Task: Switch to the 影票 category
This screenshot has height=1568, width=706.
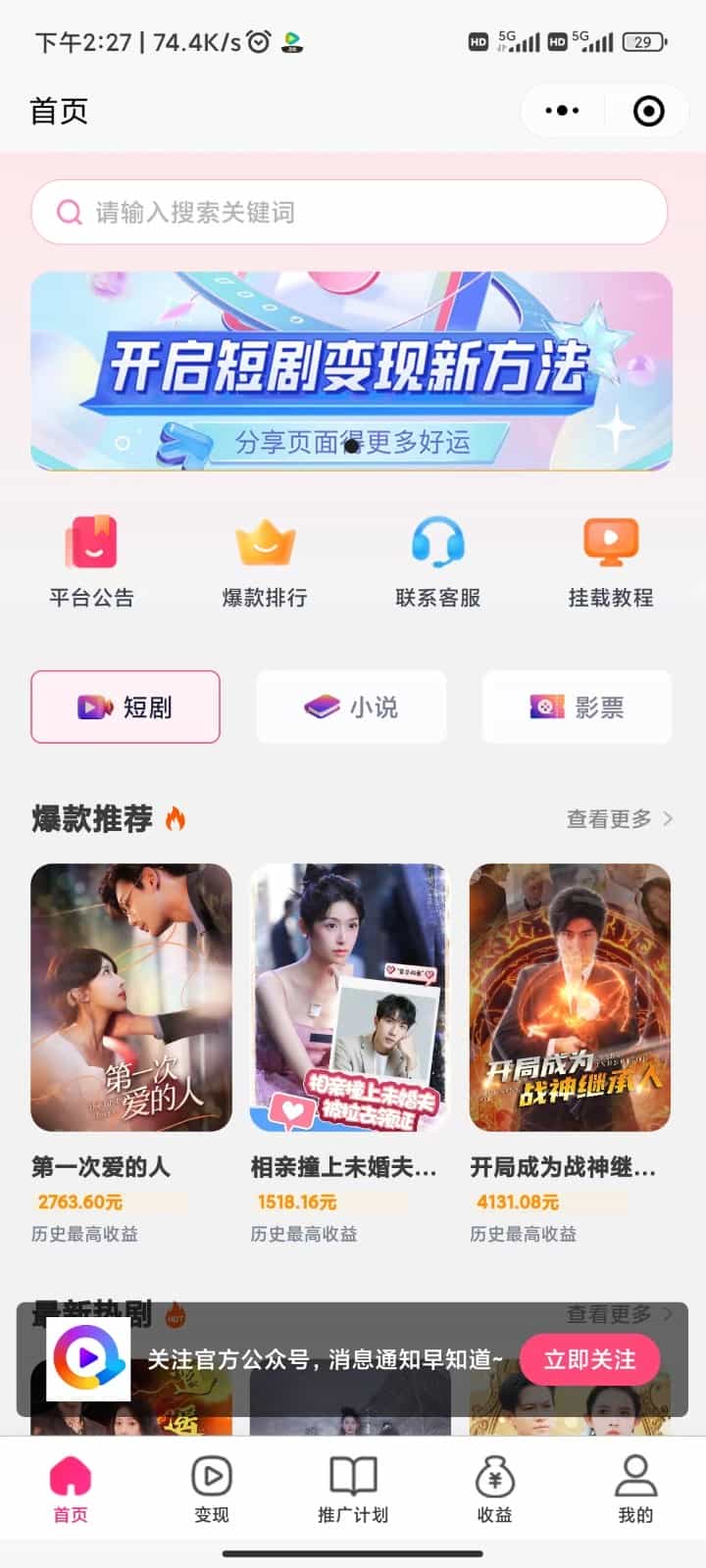Action: pyautogui.click(x=577, y=707)
